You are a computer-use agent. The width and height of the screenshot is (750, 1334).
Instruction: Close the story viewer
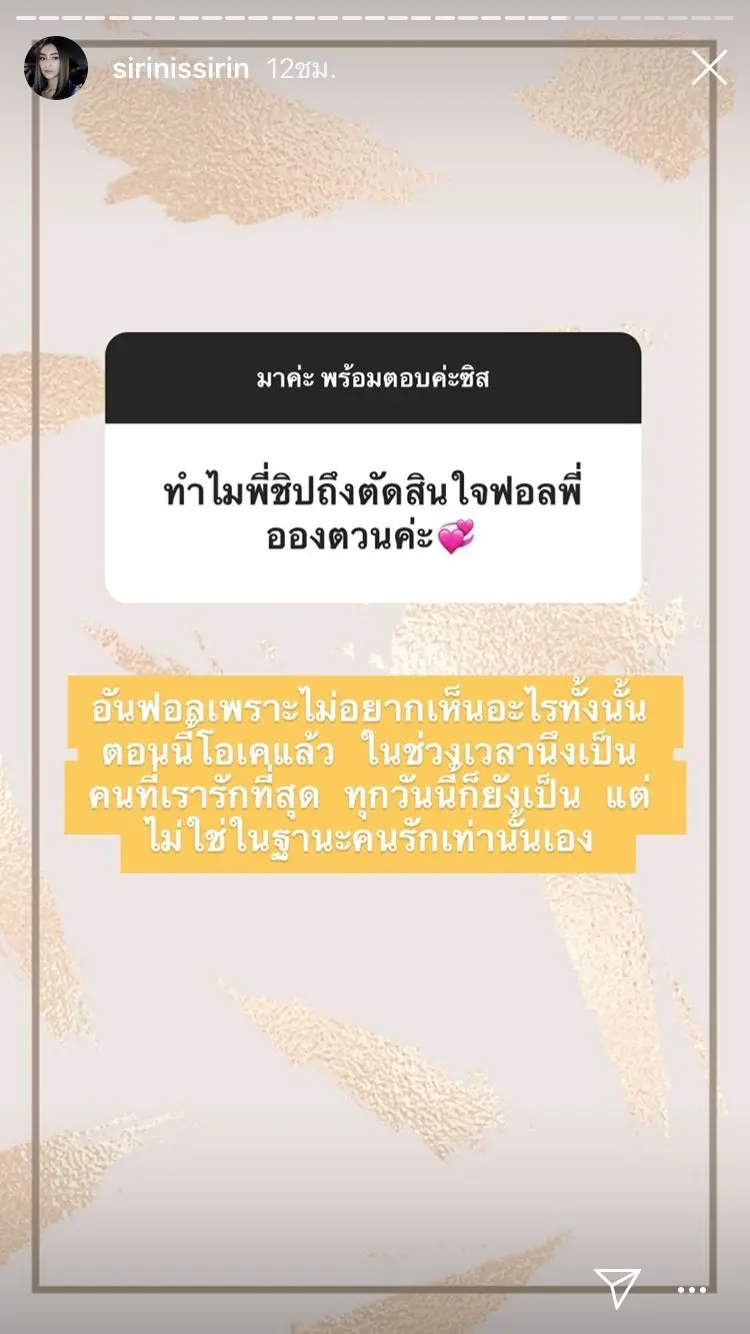pos(709,68)
